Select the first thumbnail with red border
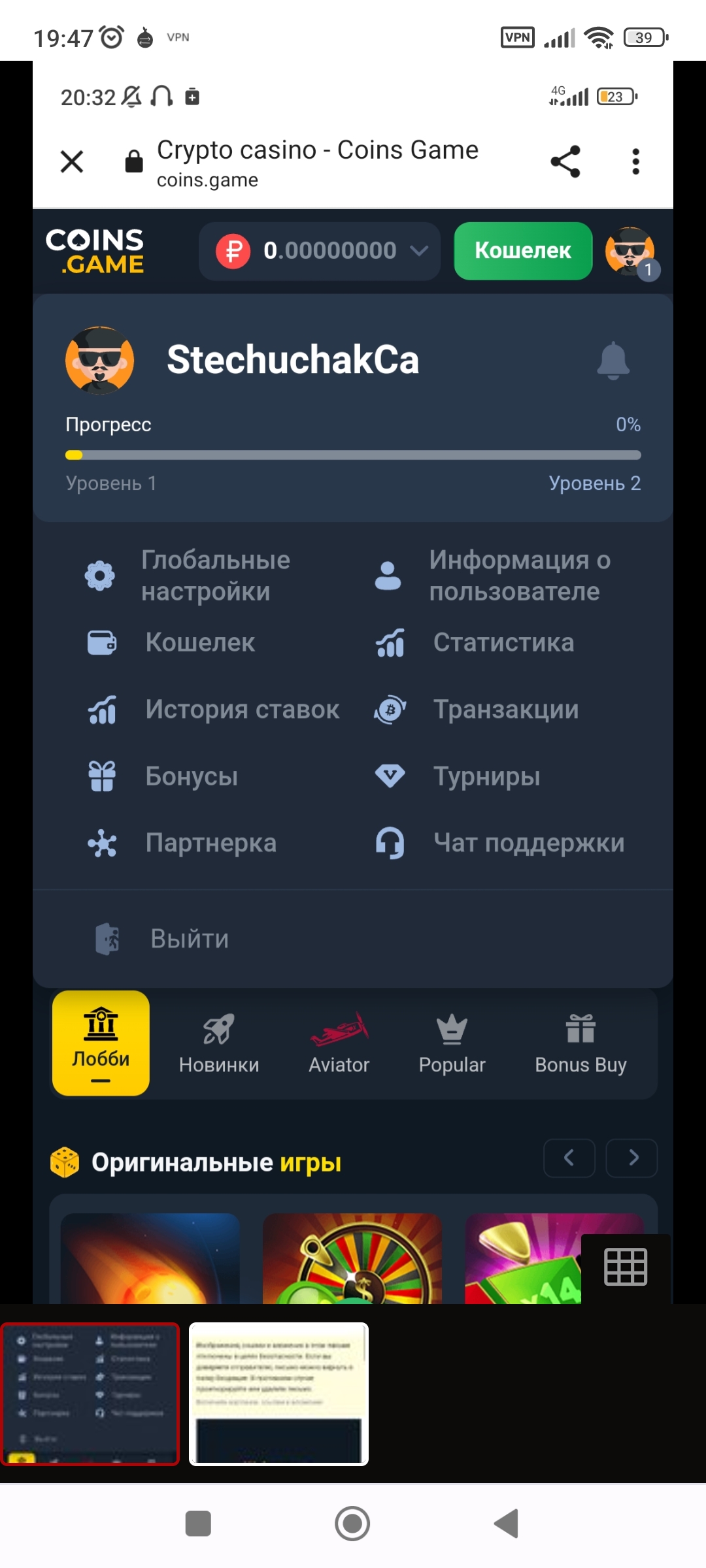Image resolution: width=706 pixels, height=1568 pixels. click(90, 1394)
